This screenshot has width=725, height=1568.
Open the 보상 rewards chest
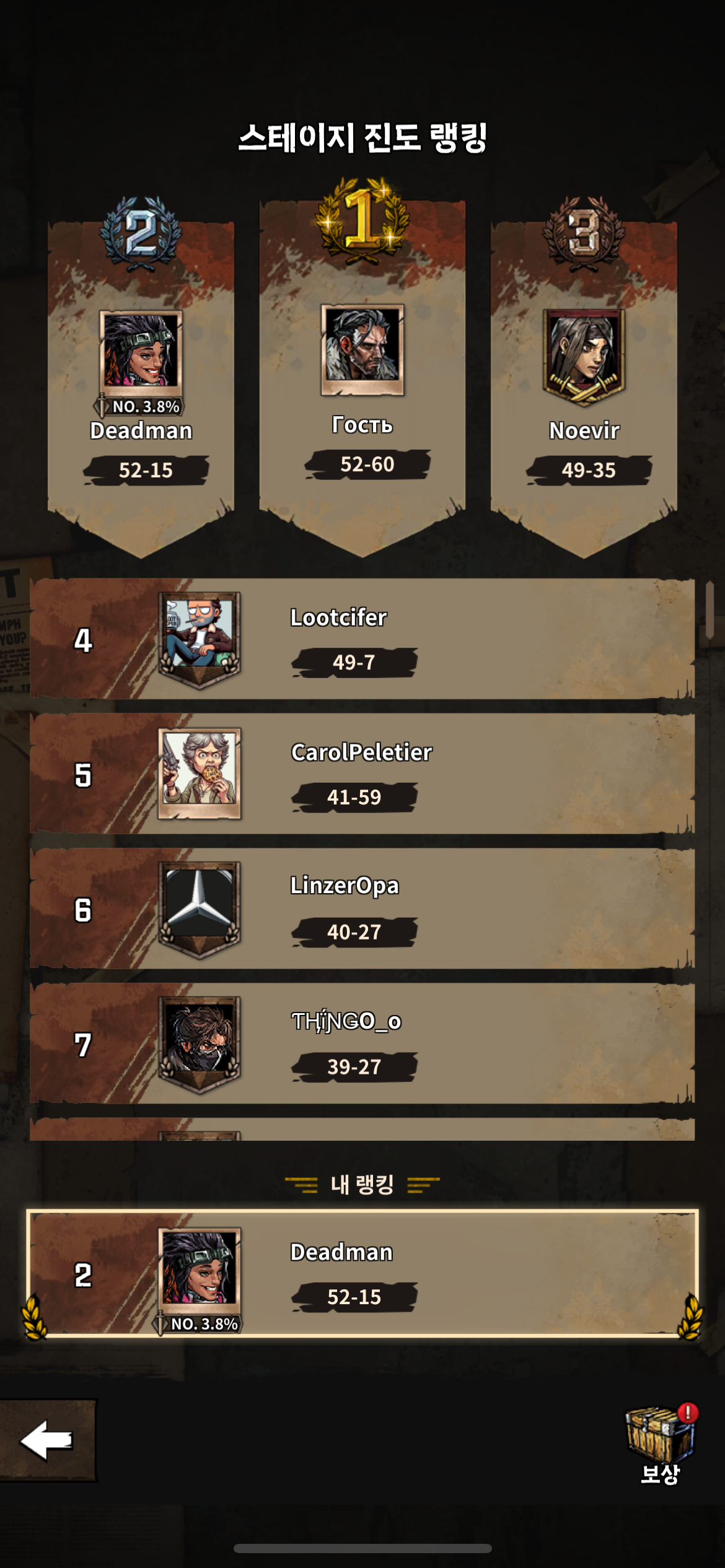661,1443
